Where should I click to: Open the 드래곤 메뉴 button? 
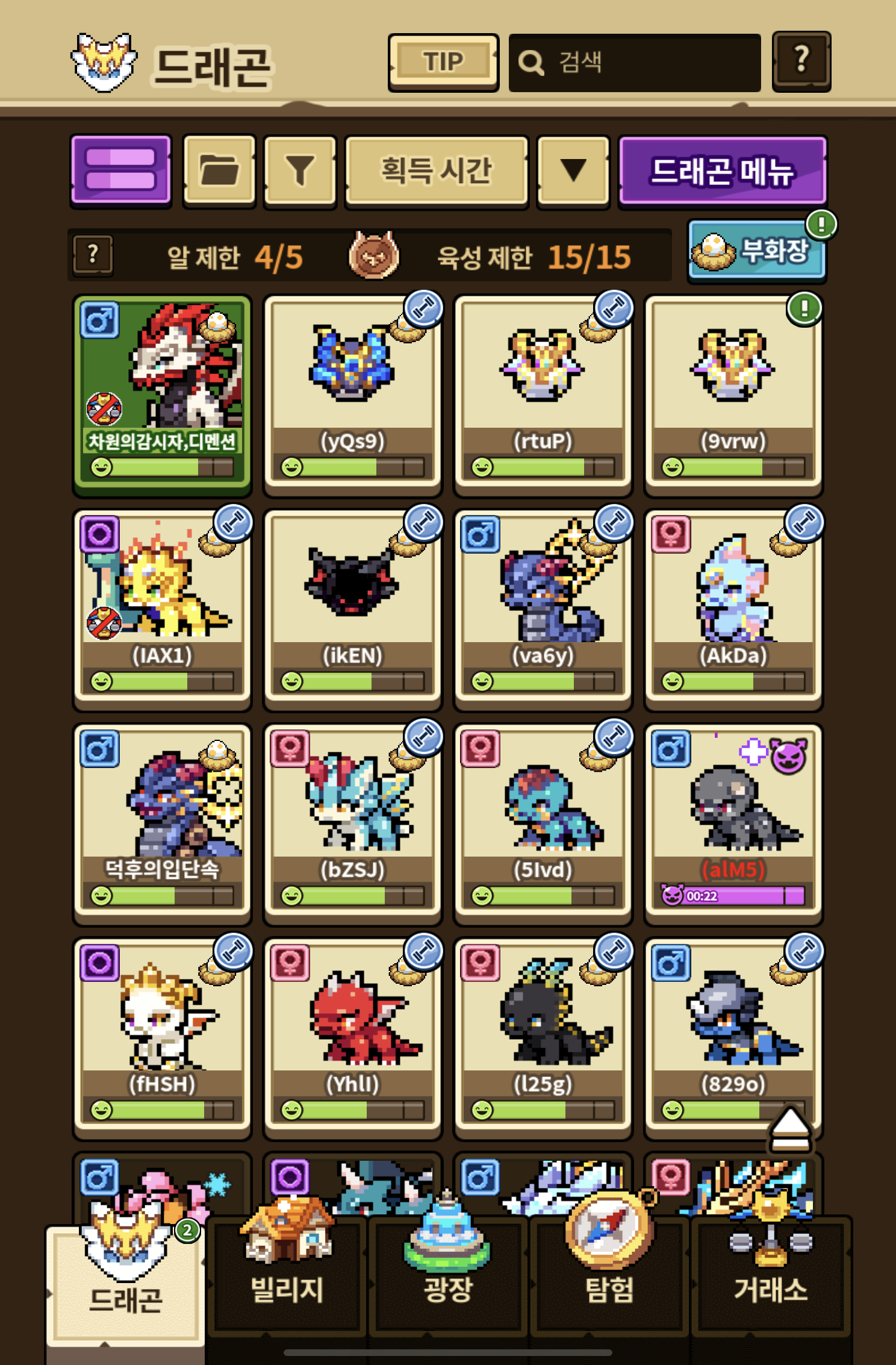[x=723, y=171]
